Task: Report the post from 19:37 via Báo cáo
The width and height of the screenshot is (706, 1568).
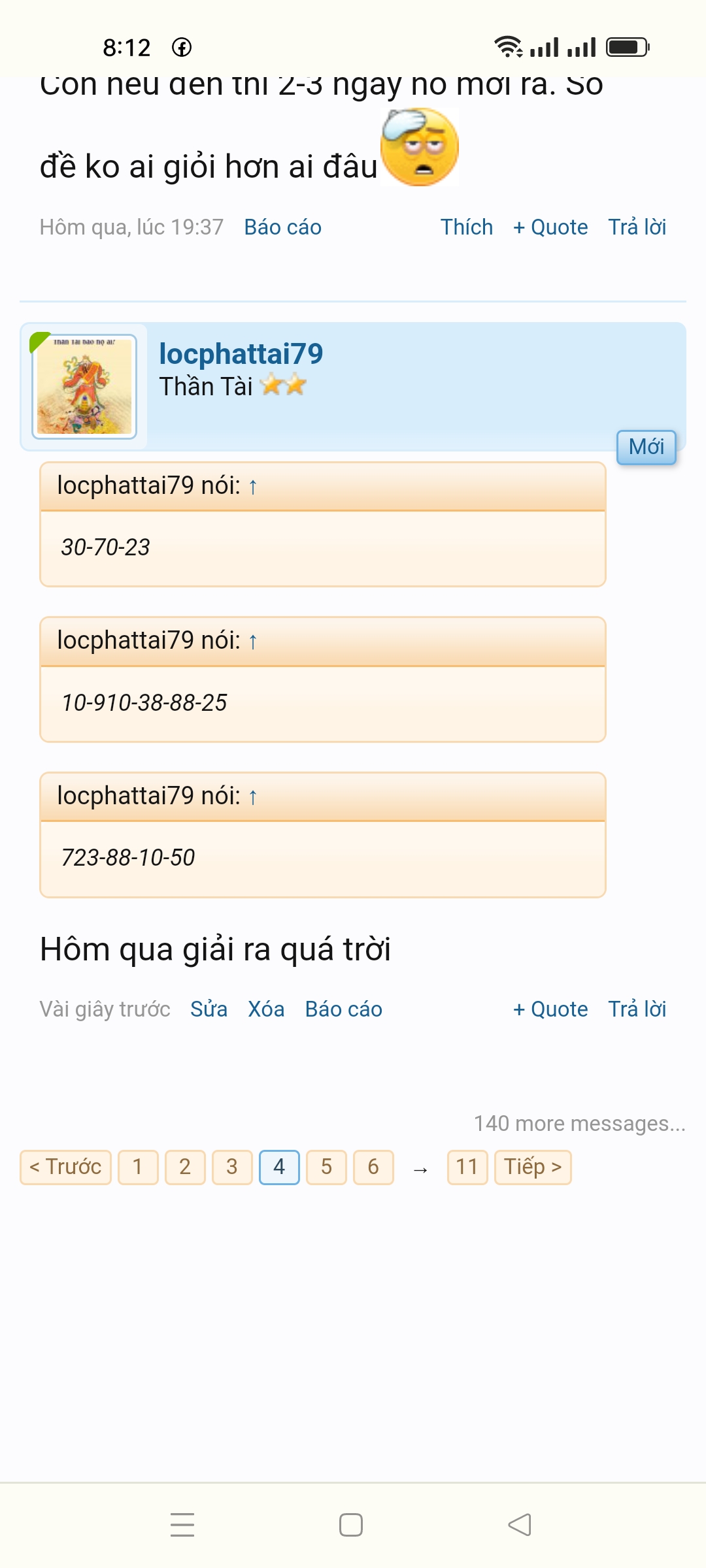Action: [282, 227]
